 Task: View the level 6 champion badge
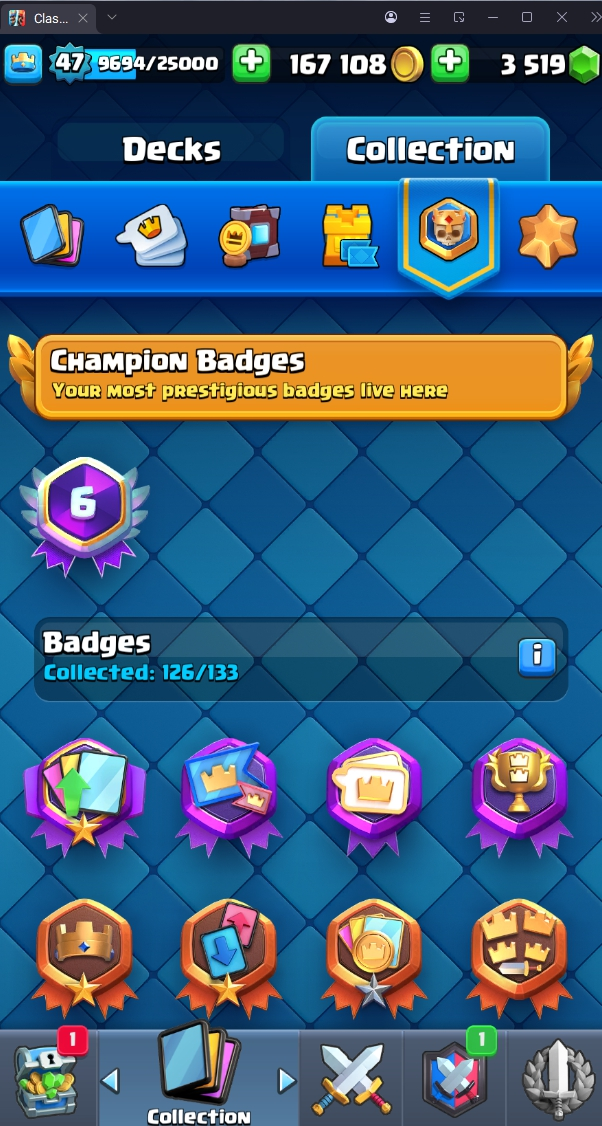point(84,512)
